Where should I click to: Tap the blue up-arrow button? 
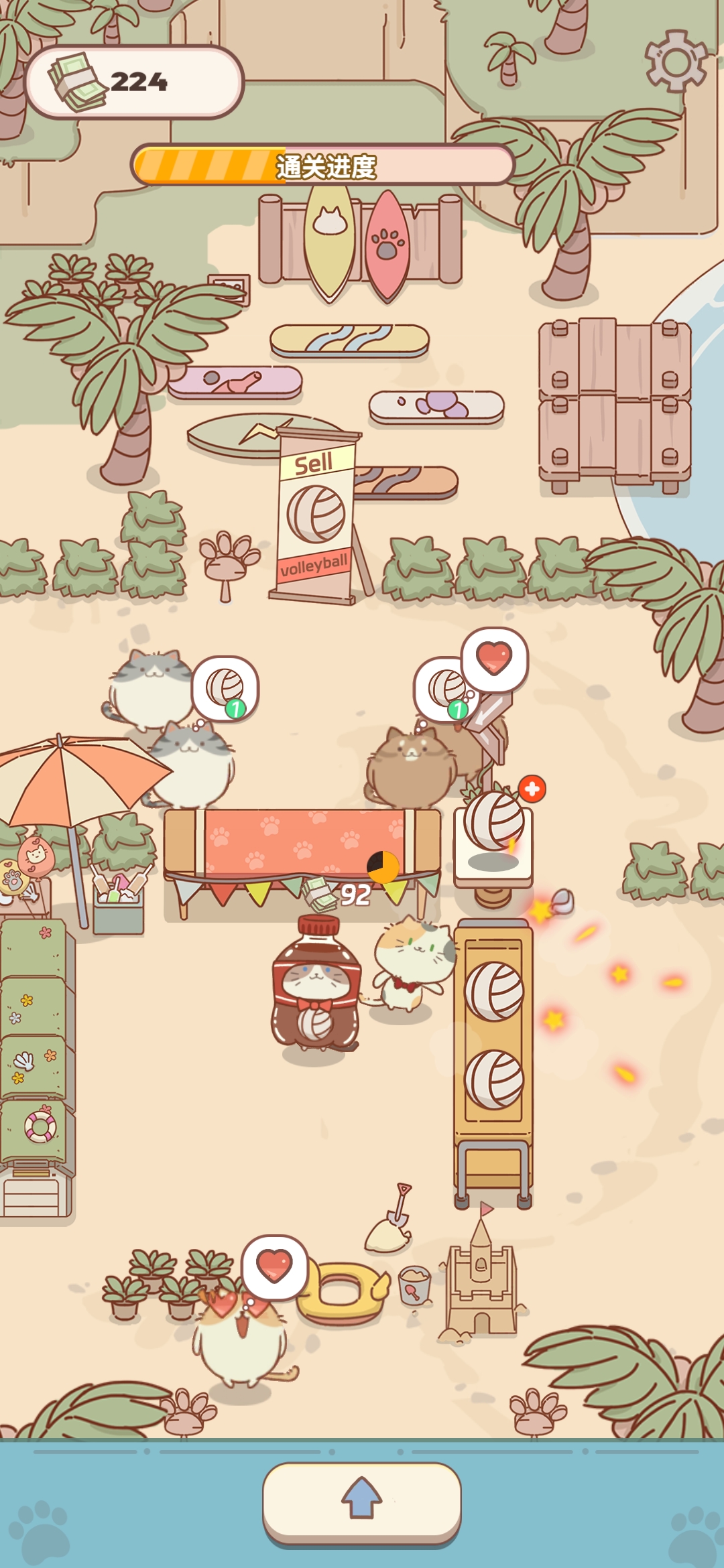(362, 1502)
